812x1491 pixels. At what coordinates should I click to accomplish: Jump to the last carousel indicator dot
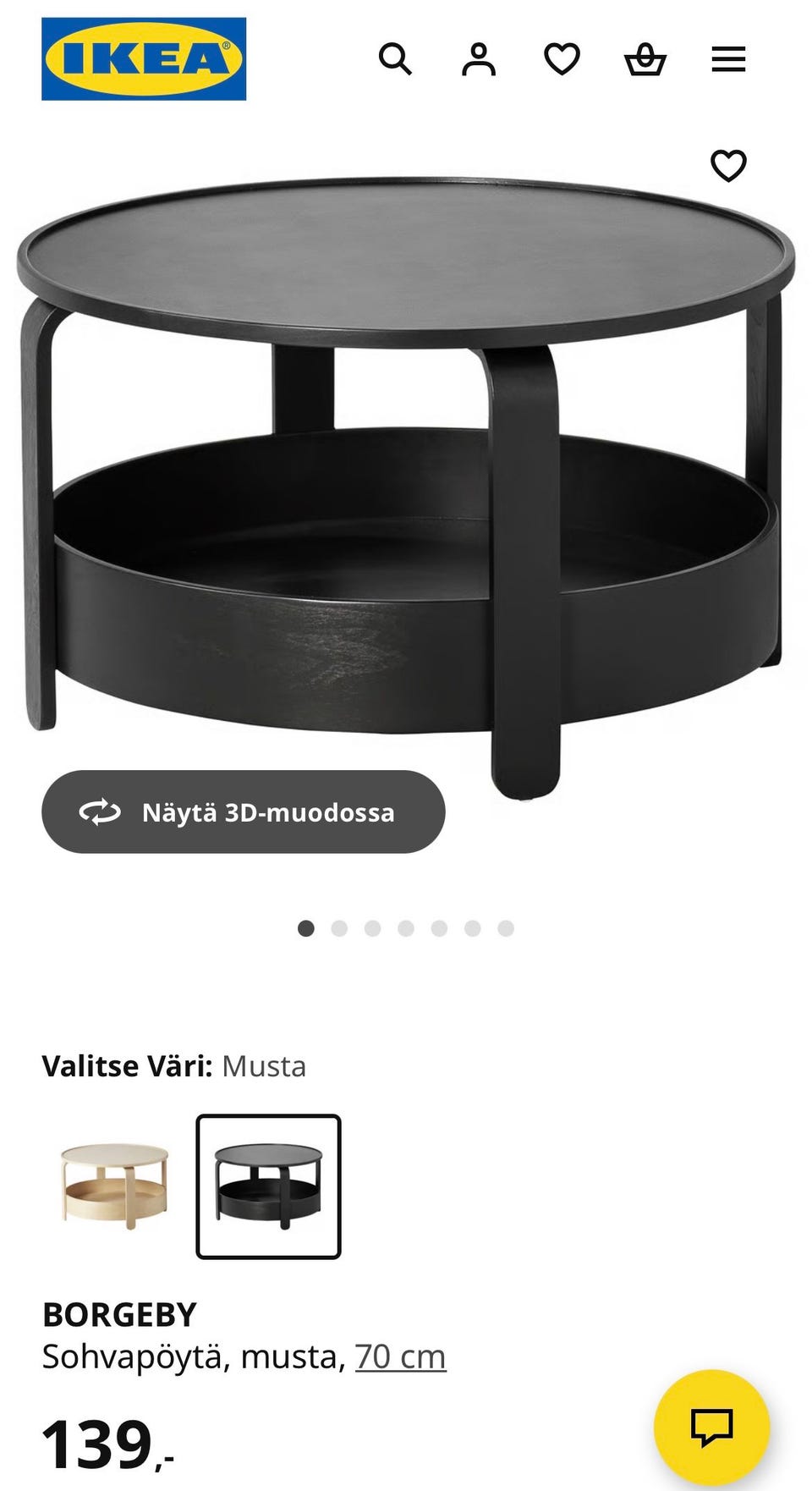coord(505,928)
